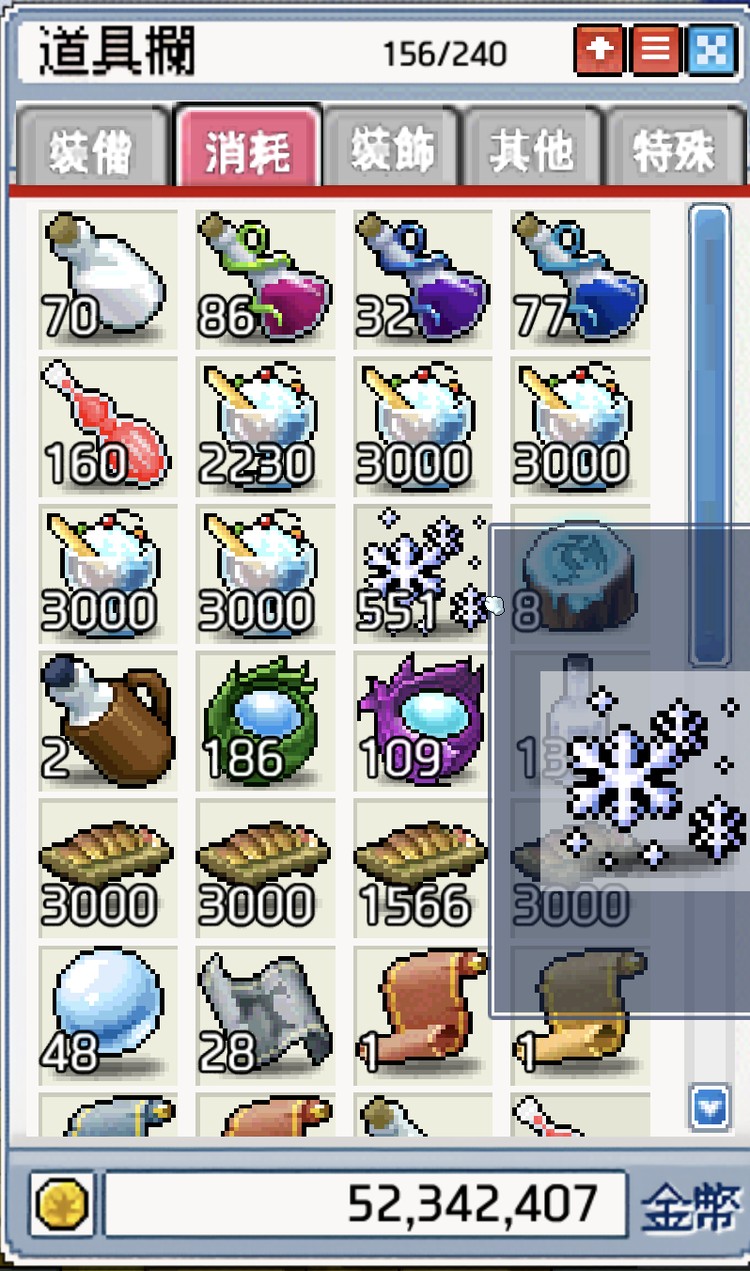Pick the brown jug item with 2
The height and width of the screenshot is (1271, 750).
107,720
